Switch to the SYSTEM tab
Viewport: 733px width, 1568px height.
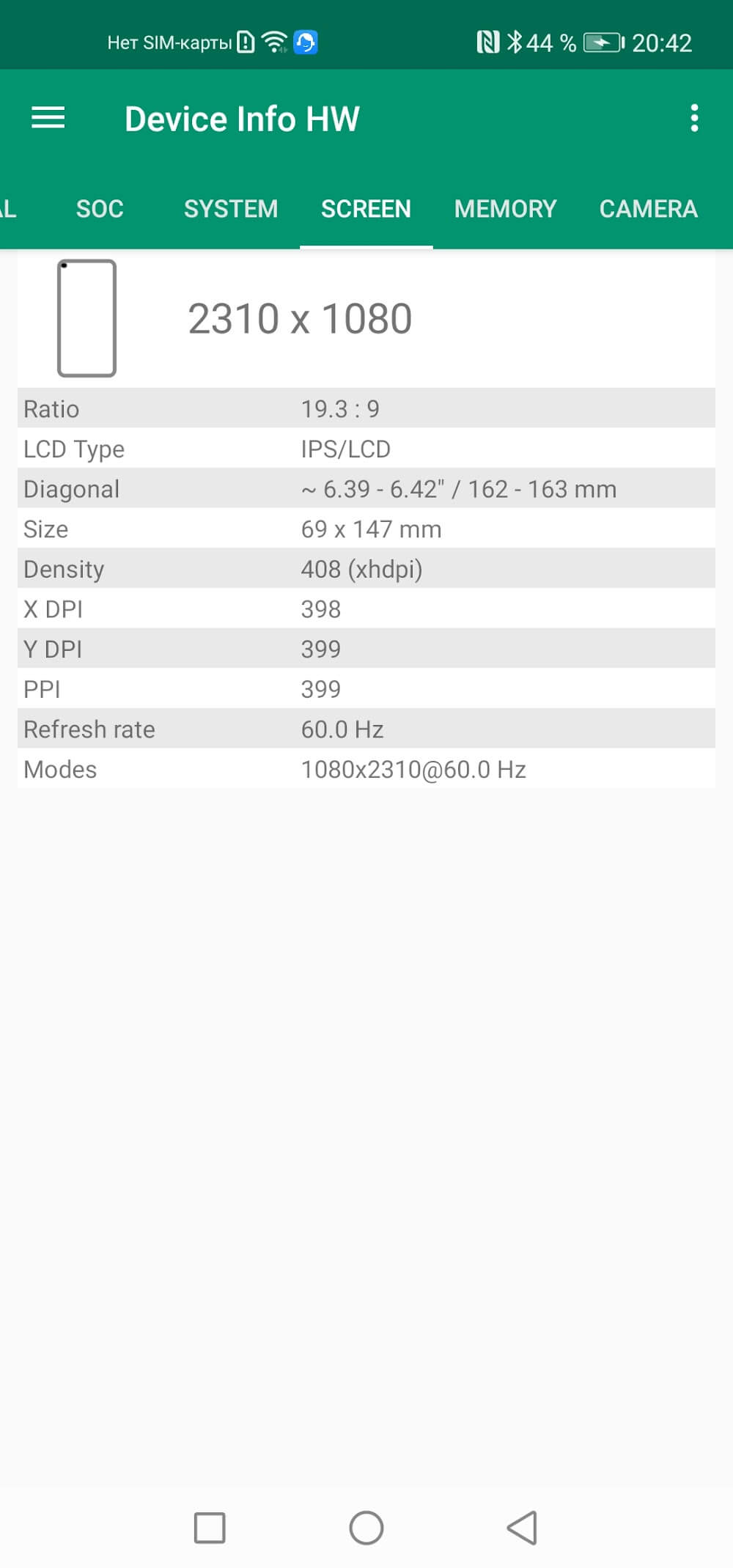[231, 209]
